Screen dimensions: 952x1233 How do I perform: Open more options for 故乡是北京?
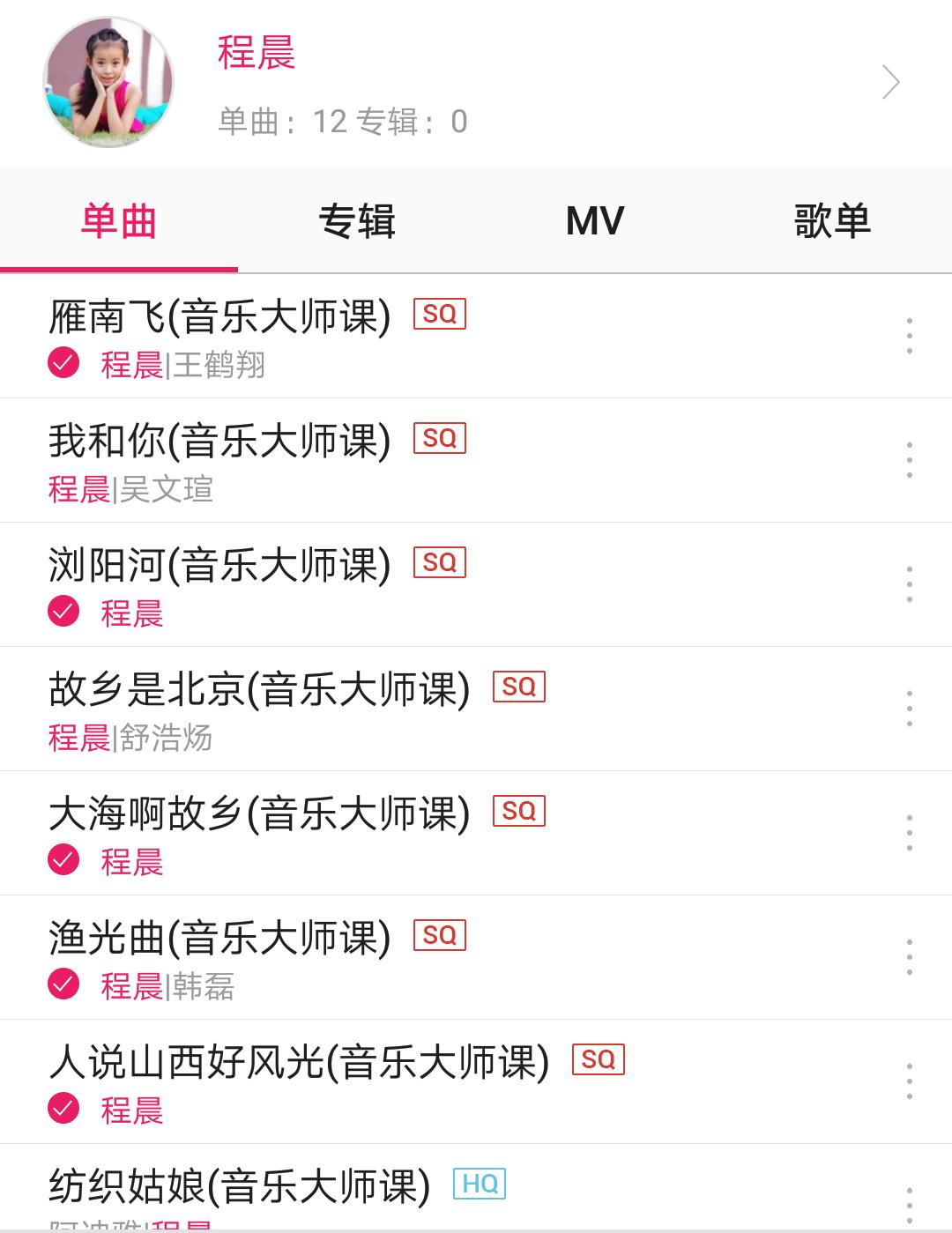click(x=909, y=709)
